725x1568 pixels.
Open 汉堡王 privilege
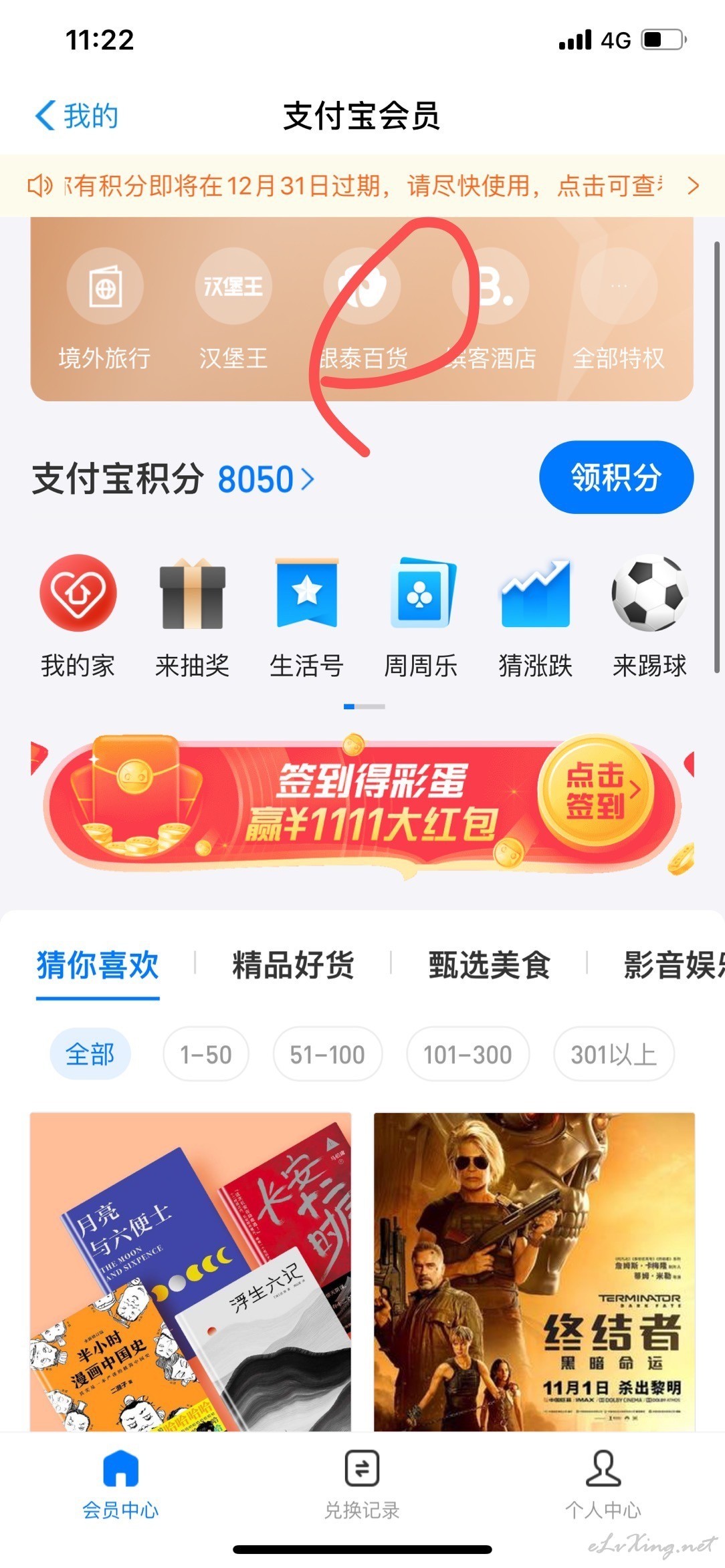pyautogui.click(x=233, y=309)
